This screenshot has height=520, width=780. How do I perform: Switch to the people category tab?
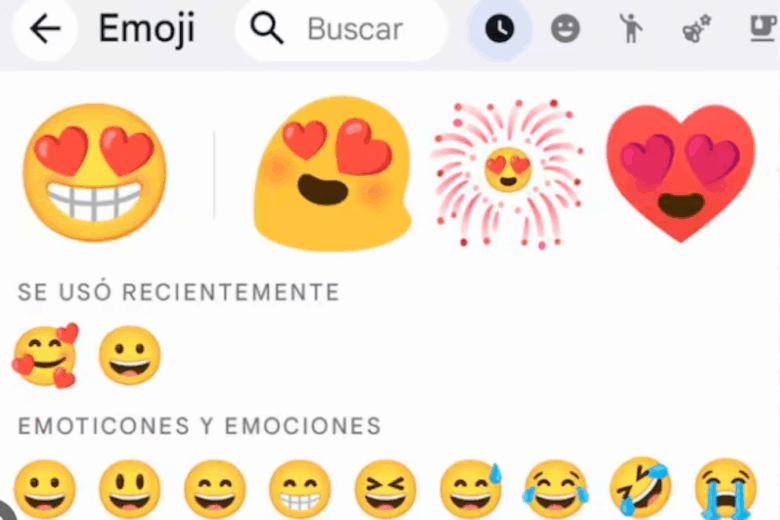tap(630, 29)
